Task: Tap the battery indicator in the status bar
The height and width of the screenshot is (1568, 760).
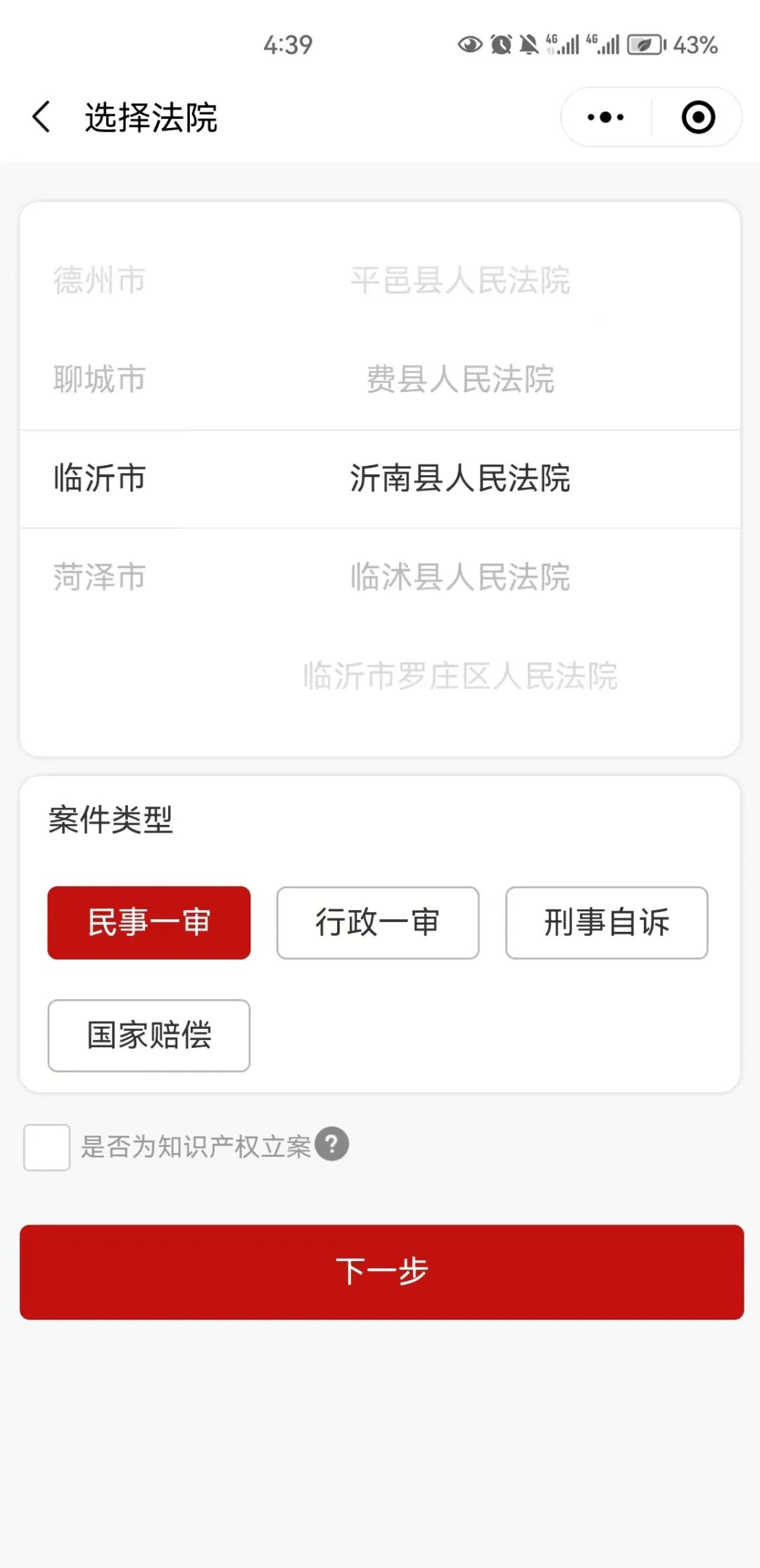Action: tap(645, 44)
